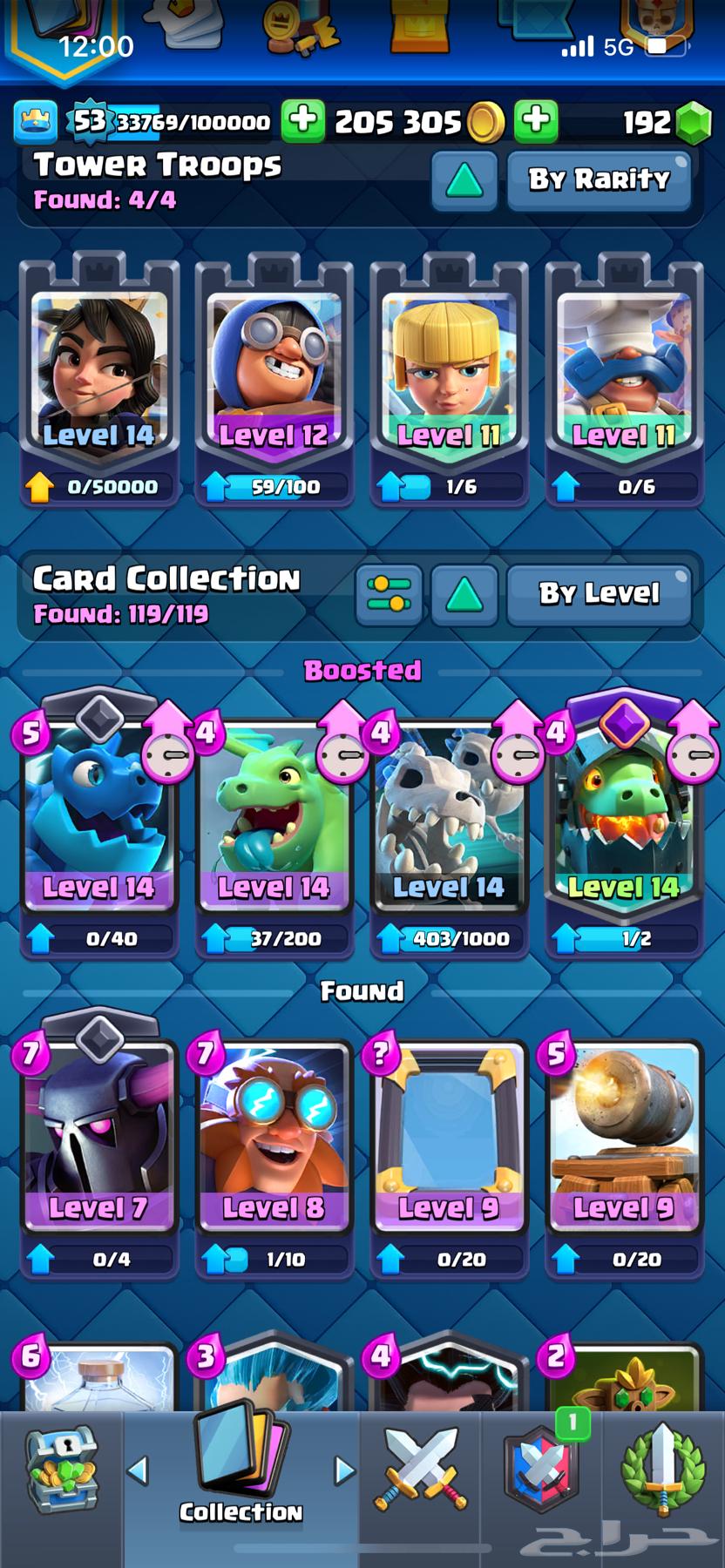725x1568 pixels.
Task: Add gold with the plus button
Action: pos(536,120)
